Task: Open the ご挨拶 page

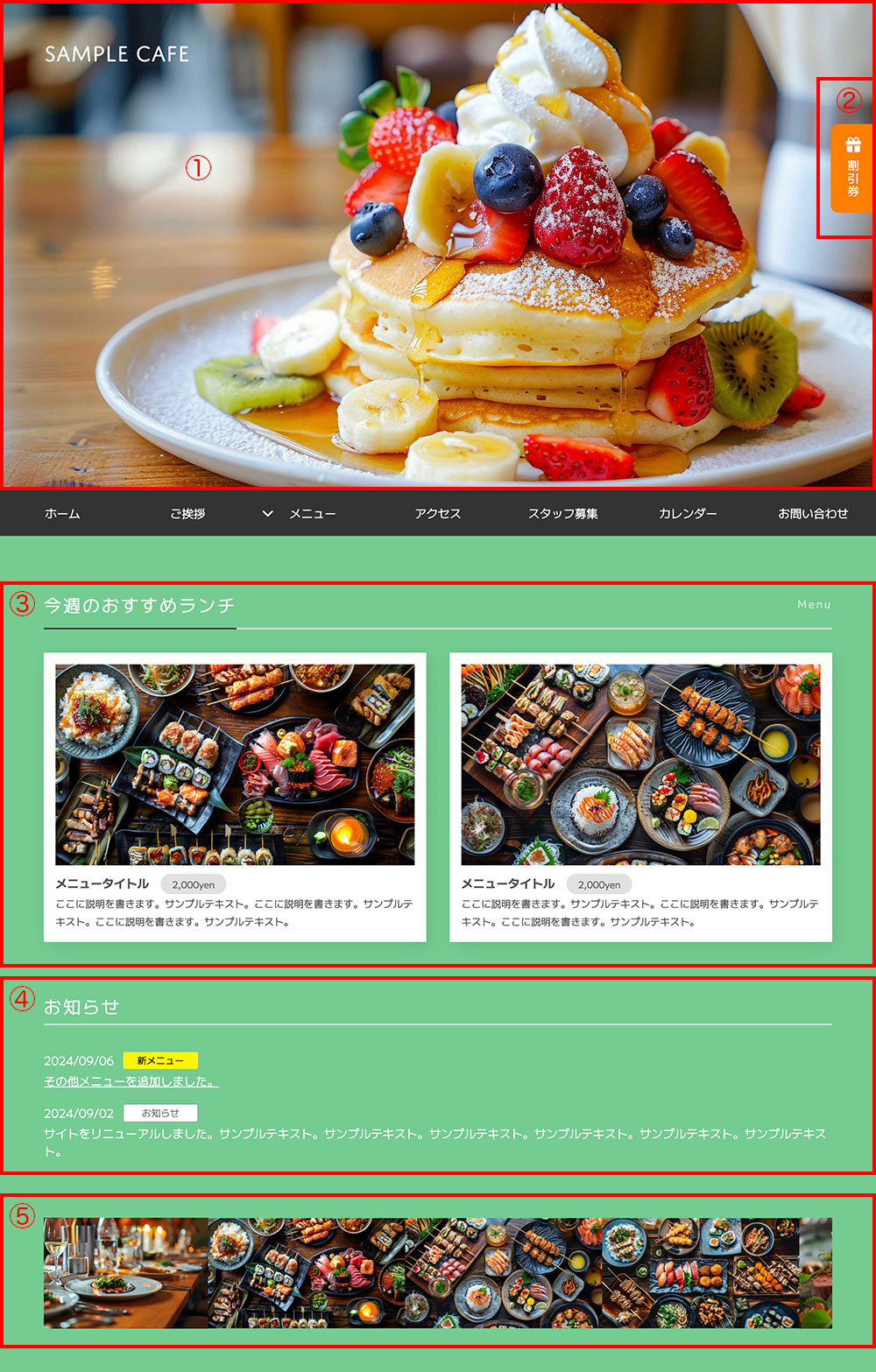Action: [187, 514]
